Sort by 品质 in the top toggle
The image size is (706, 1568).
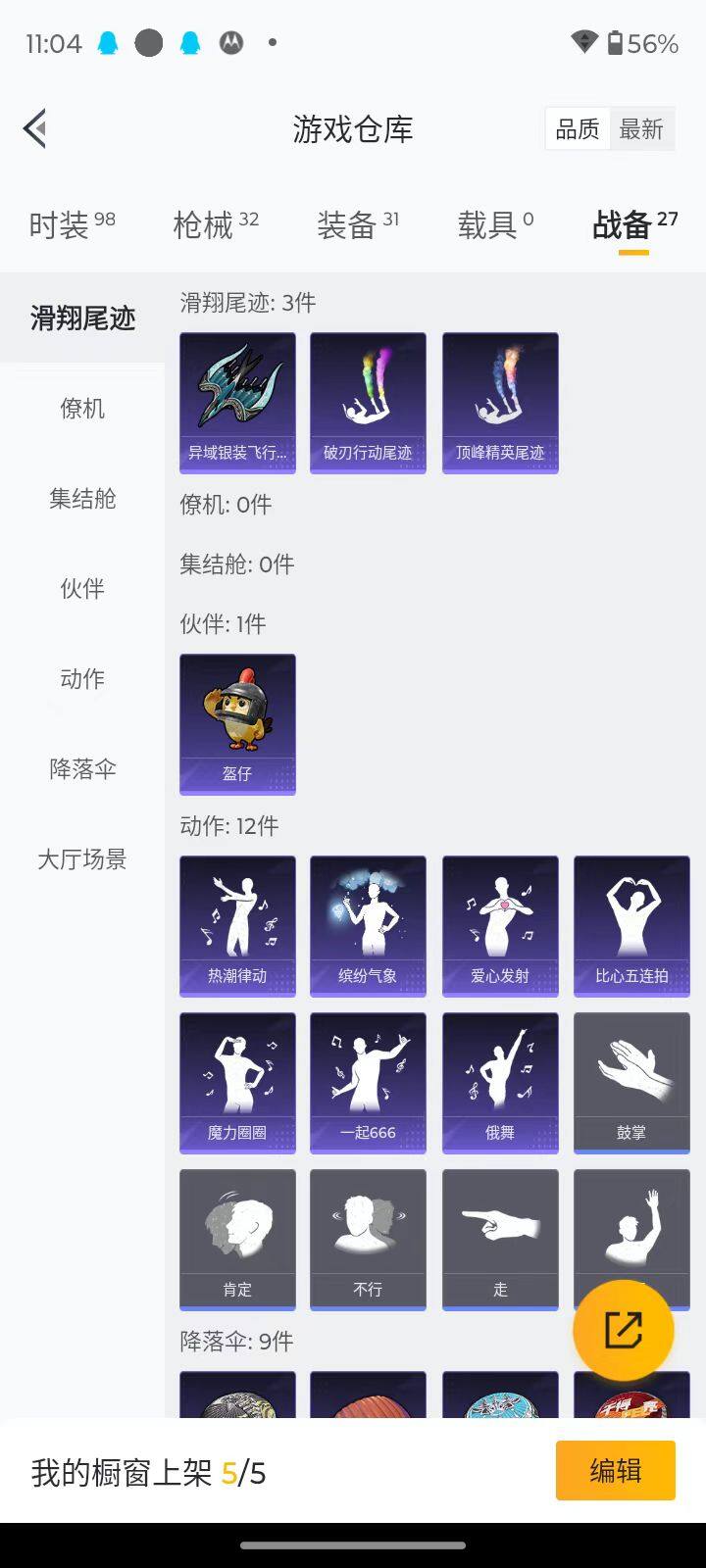pyautogui.click(x=578, y=129)
